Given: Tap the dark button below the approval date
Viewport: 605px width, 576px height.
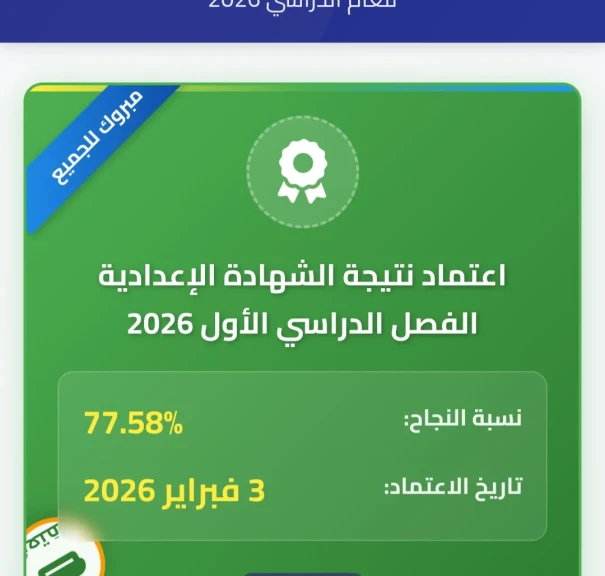Looking at the screenshot, I should click(x=302, y=573).
